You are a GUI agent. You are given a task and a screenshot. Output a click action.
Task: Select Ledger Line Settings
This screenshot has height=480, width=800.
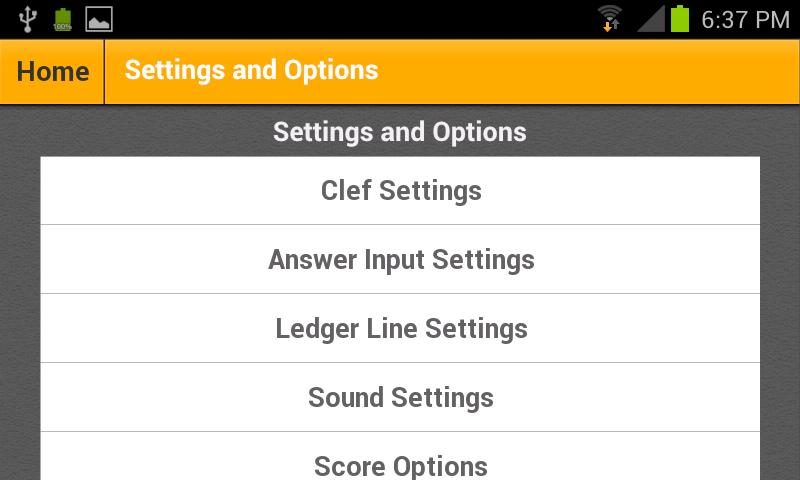(400, 329)
